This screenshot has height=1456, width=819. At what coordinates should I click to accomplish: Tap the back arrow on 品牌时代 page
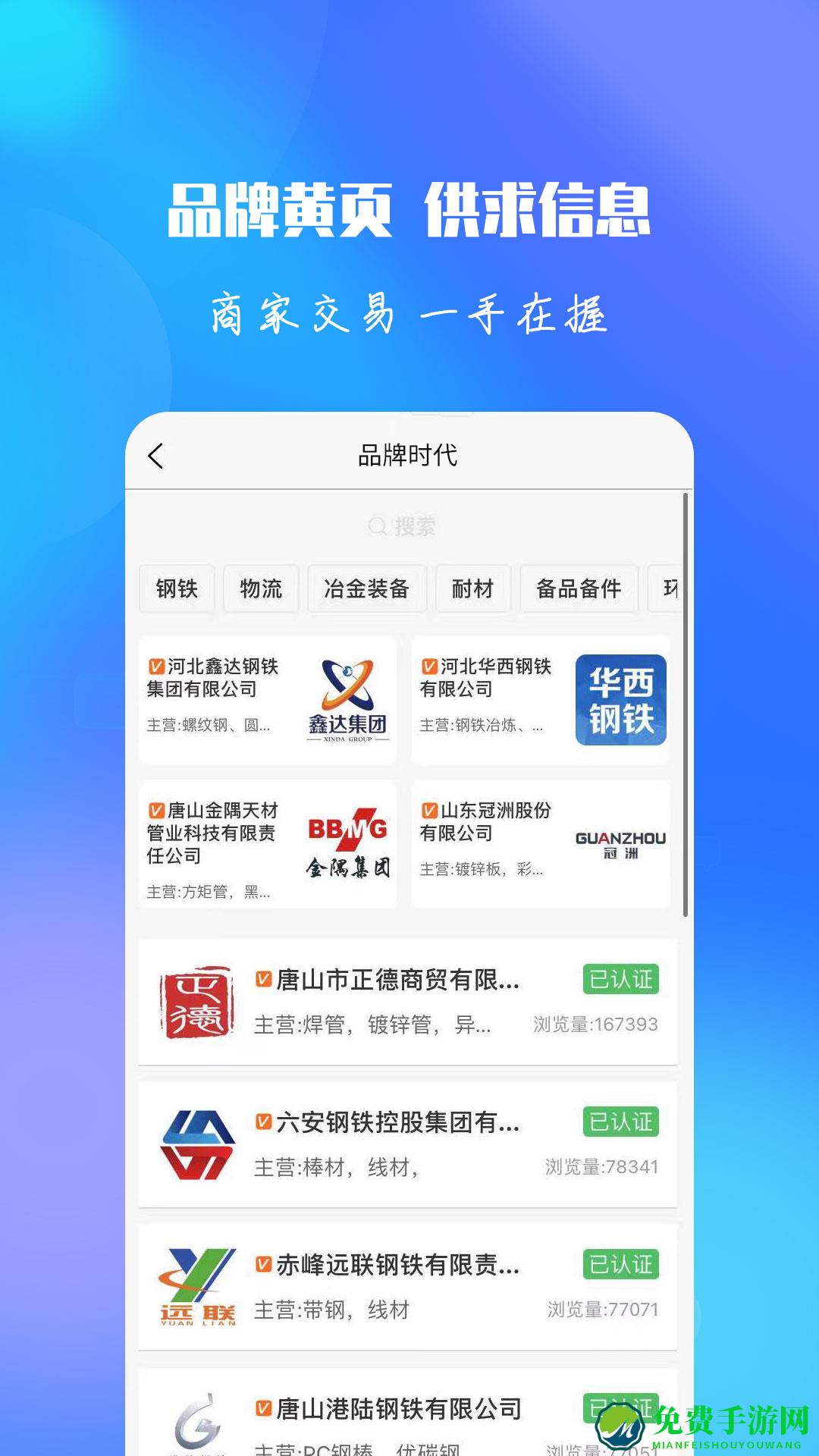point(157,457)
